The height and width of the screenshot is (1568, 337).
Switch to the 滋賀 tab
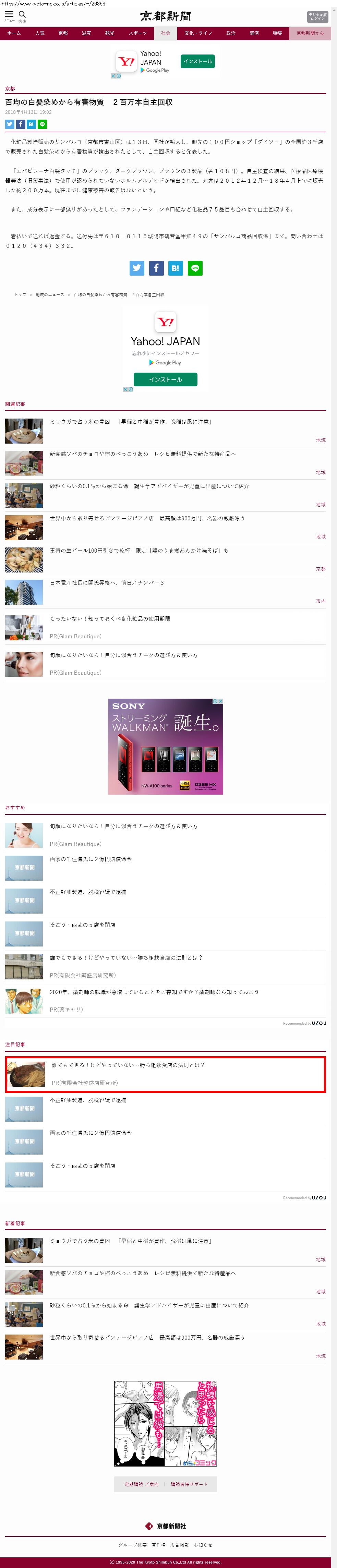tap(86, 34)
